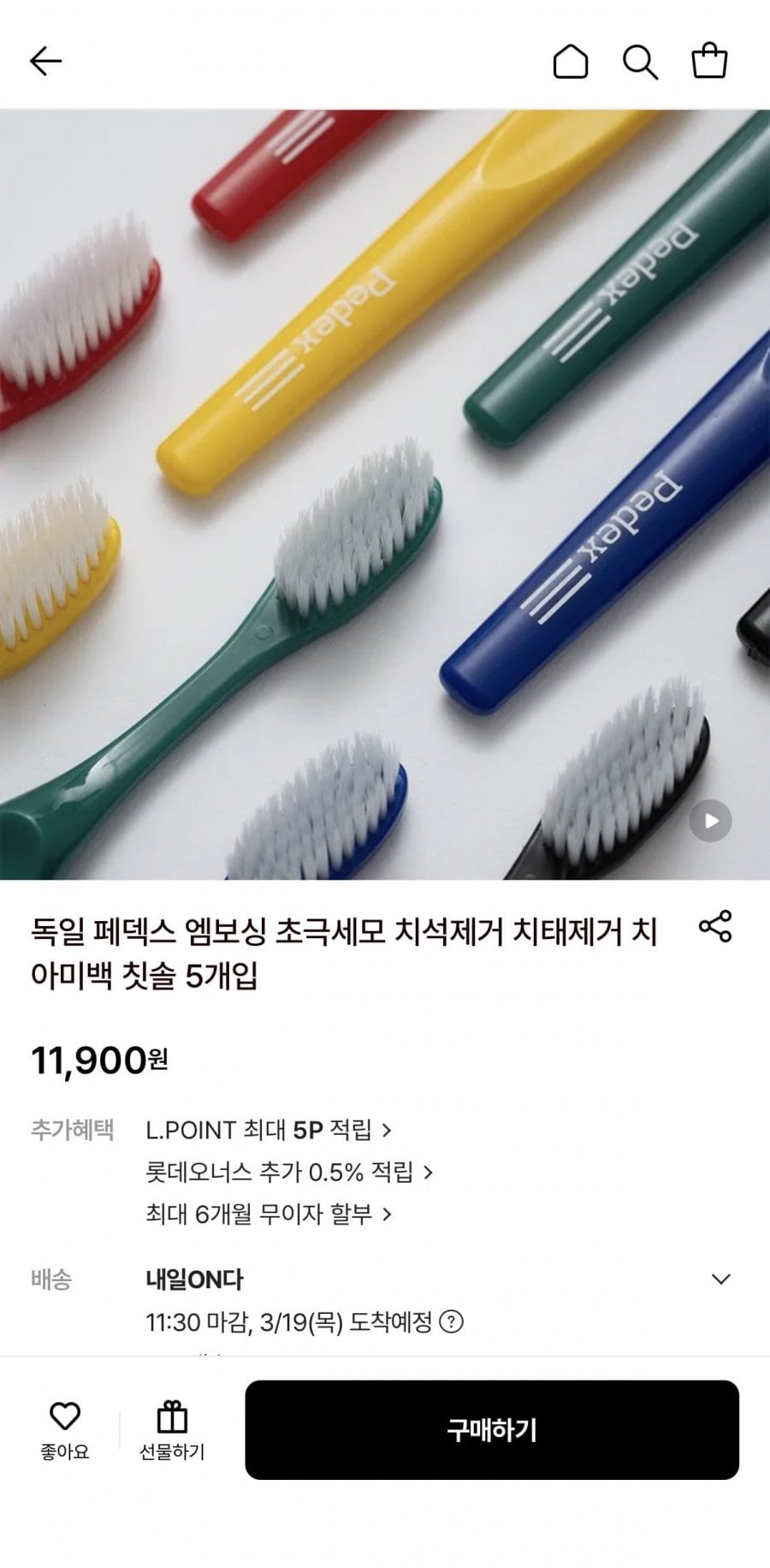Tap 선물하기 to send as gift

tap(172, 1429)
